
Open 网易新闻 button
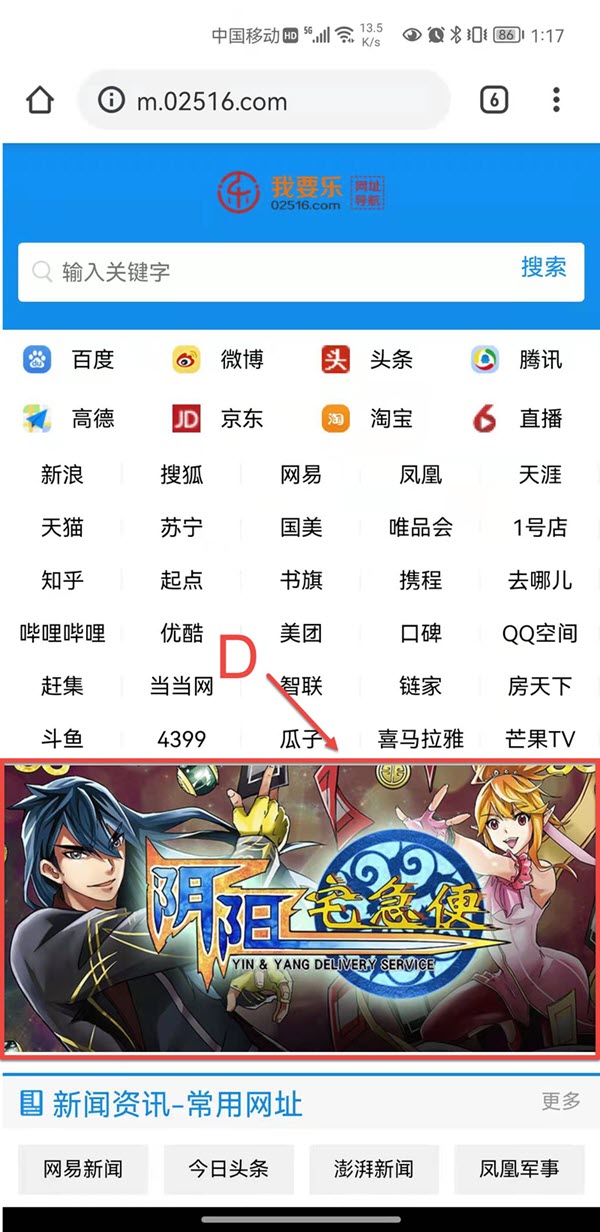[x=83, y=1168]
